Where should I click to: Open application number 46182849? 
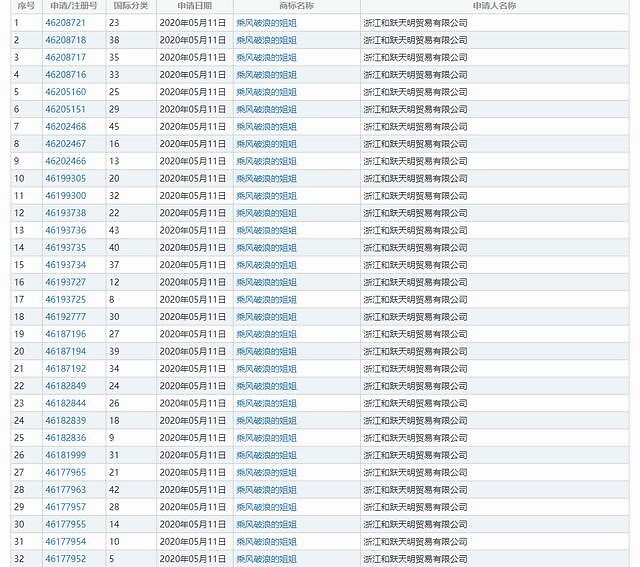tap(65, 386)
